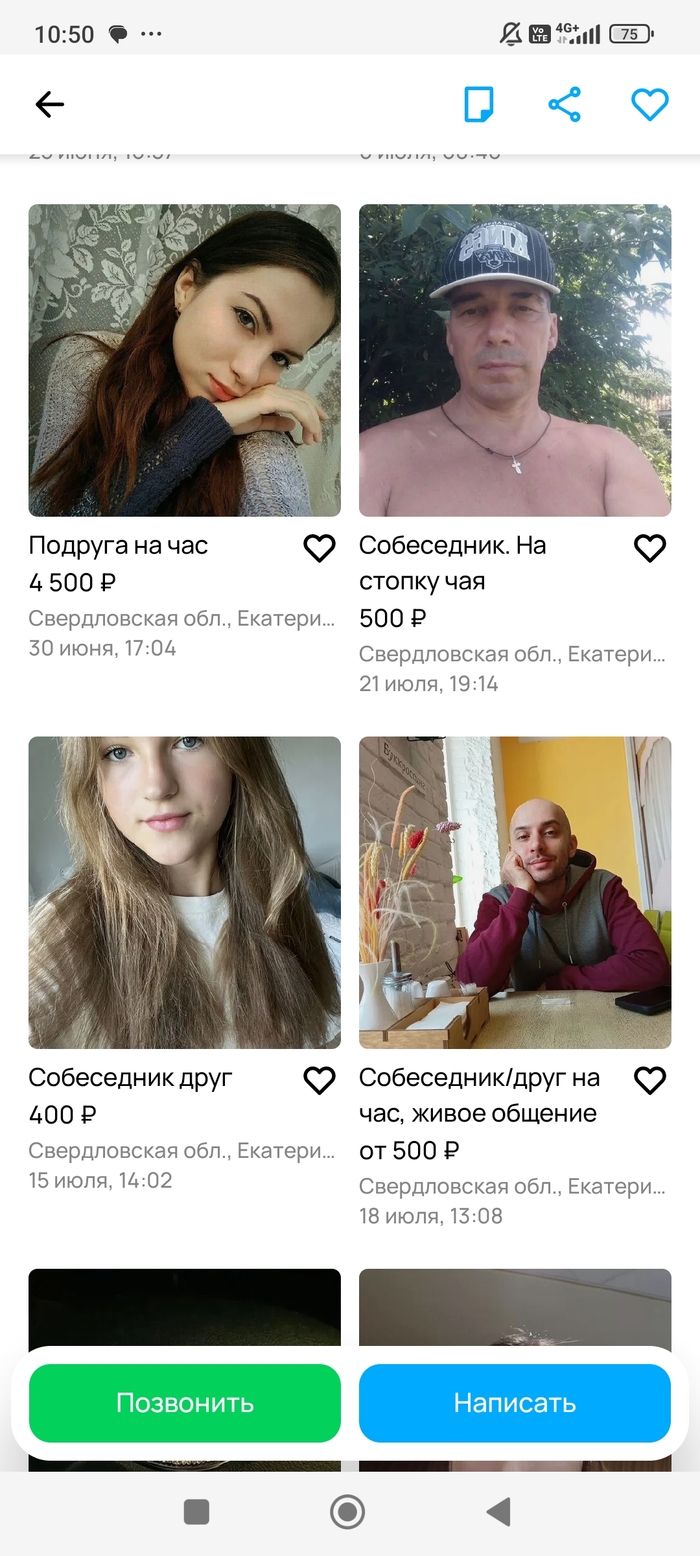Favorite the 'Собеседник. На стопку чая' listing
This screenshot has width=700, height=1556.
650,547
